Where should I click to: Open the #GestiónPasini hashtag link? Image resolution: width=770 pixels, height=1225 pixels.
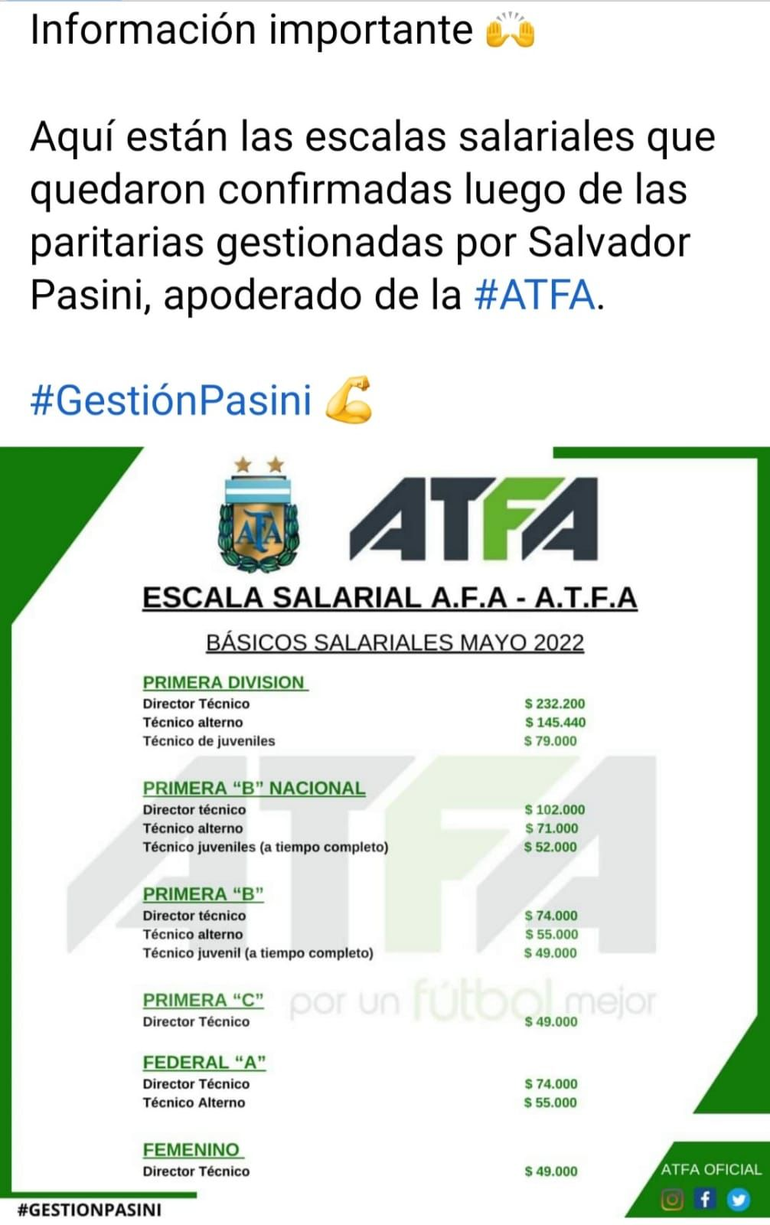click(173, 401)
